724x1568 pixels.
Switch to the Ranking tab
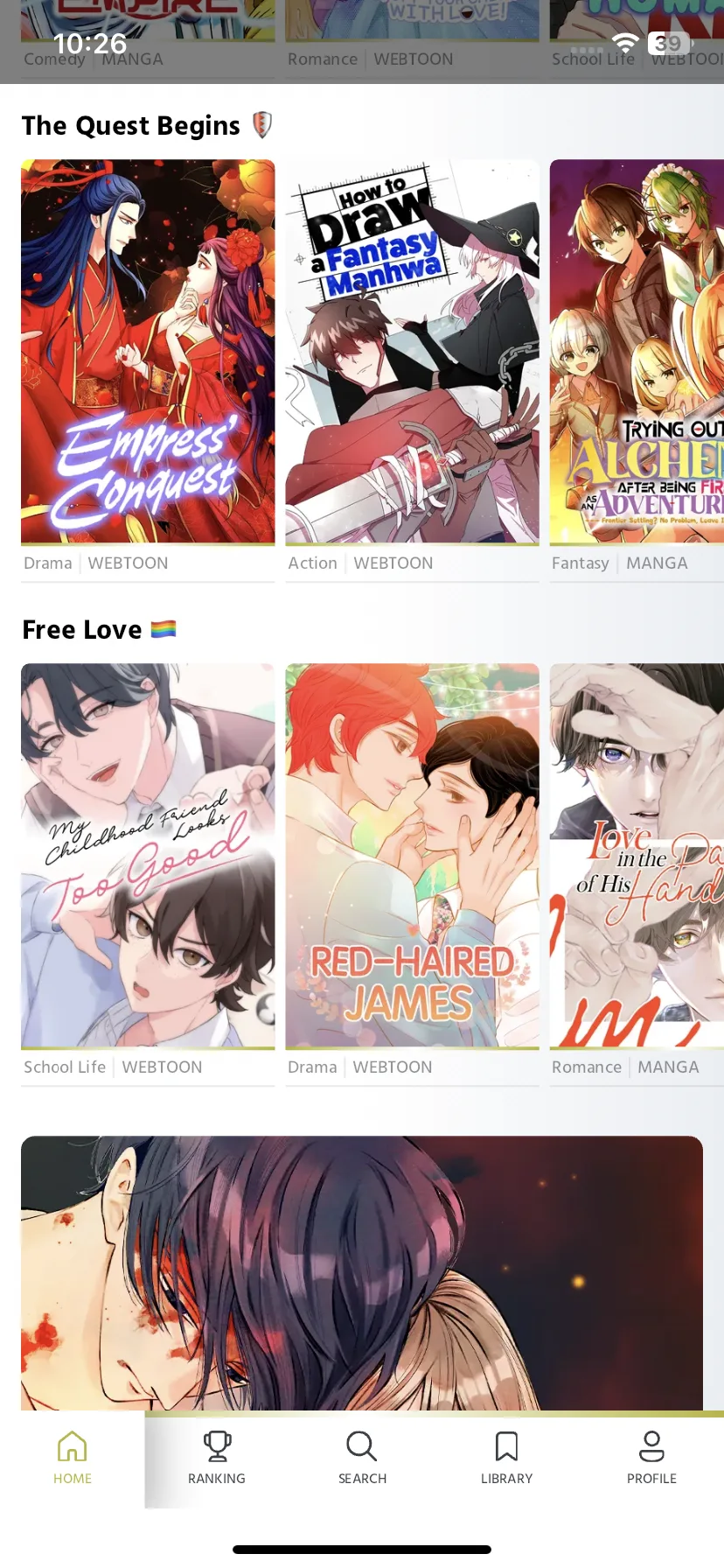tap(217, 1458)
